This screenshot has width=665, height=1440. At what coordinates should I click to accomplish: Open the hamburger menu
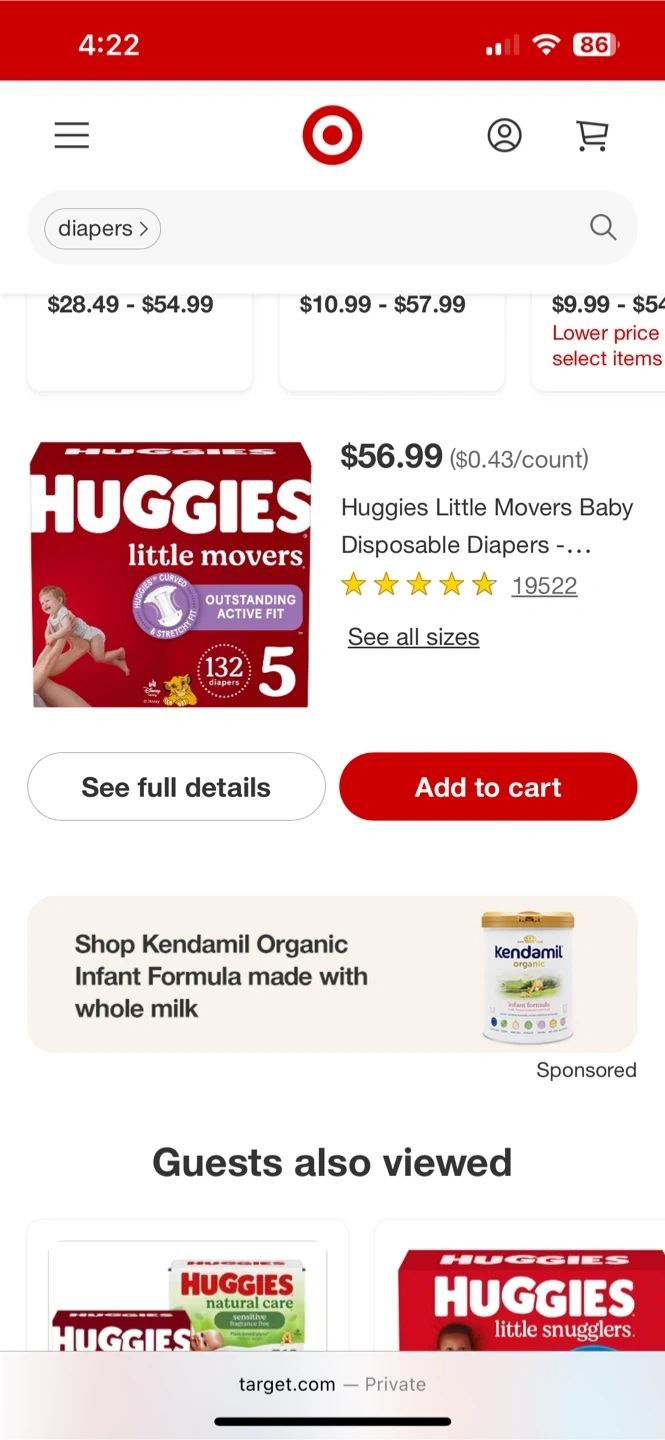click(72, 135)
